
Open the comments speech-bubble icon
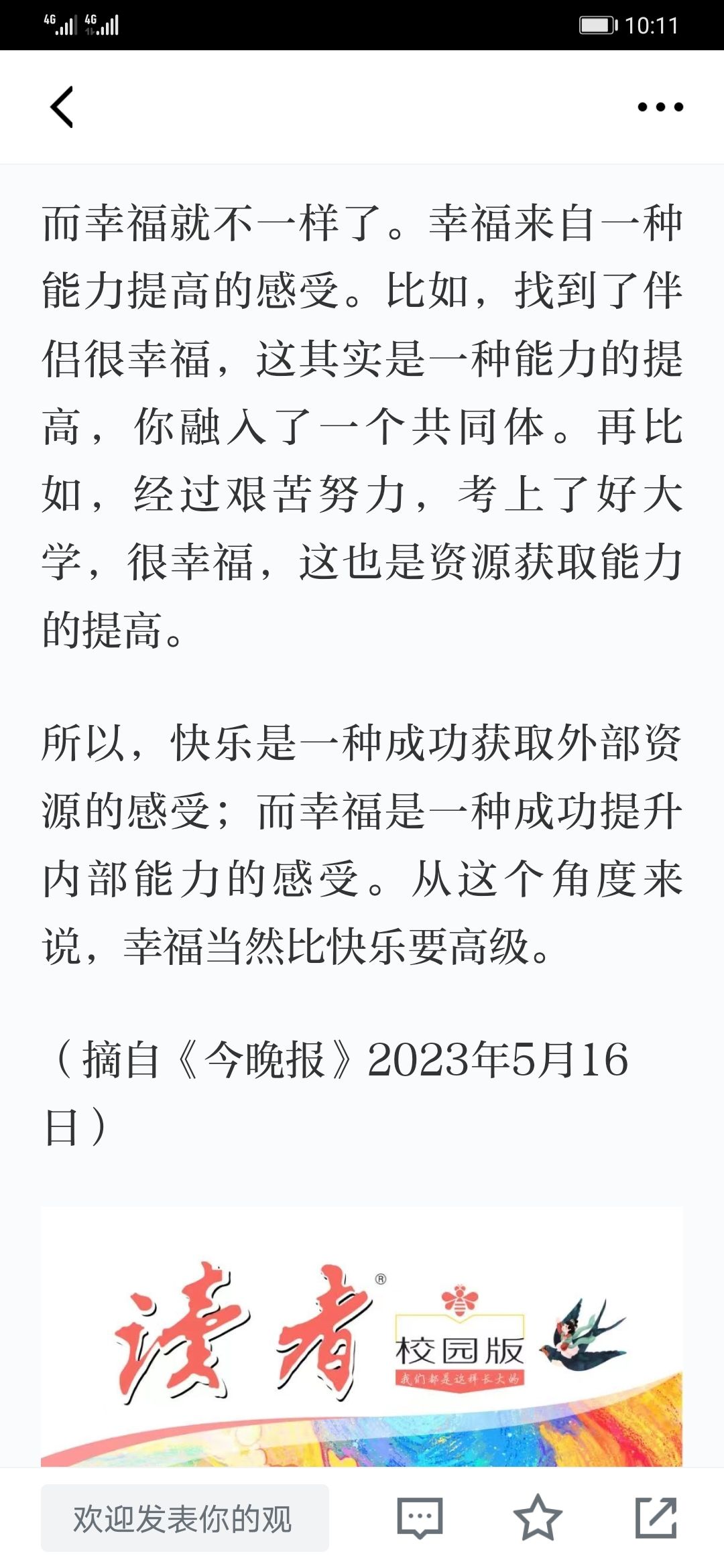420,1518
